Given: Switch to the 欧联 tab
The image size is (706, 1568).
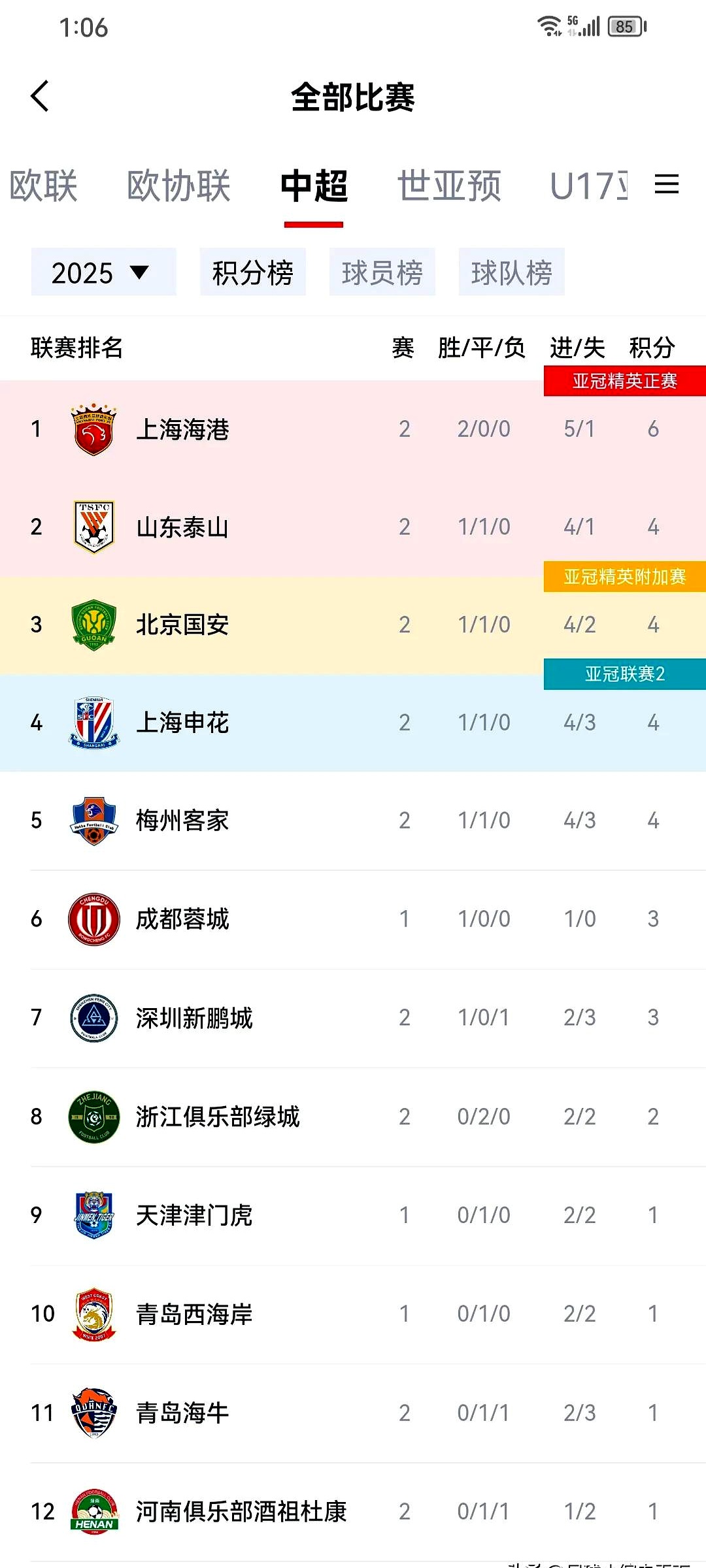Looking at the screenshot, I should pyautogui.click(x=44, y=186).
